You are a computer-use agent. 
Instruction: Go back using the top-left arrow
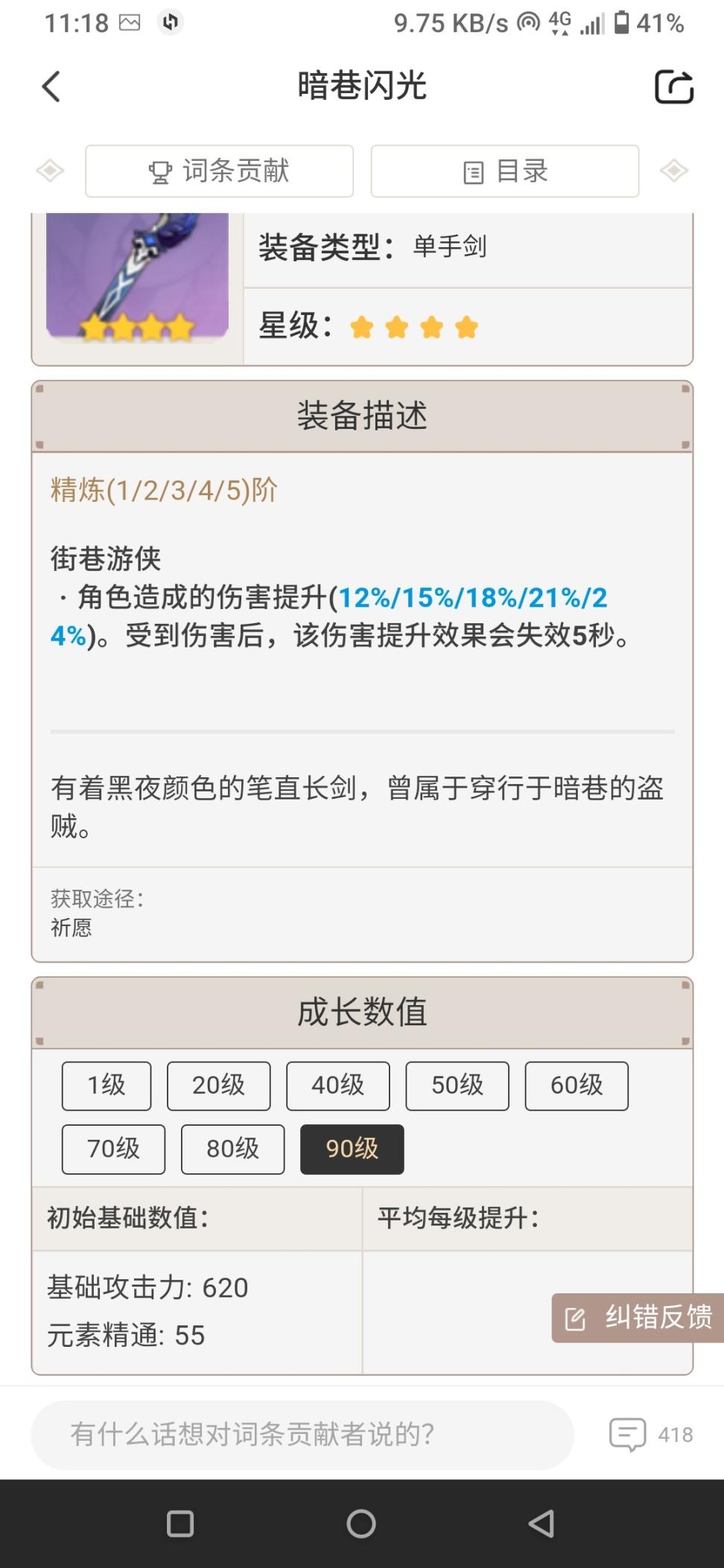(51, 86)
